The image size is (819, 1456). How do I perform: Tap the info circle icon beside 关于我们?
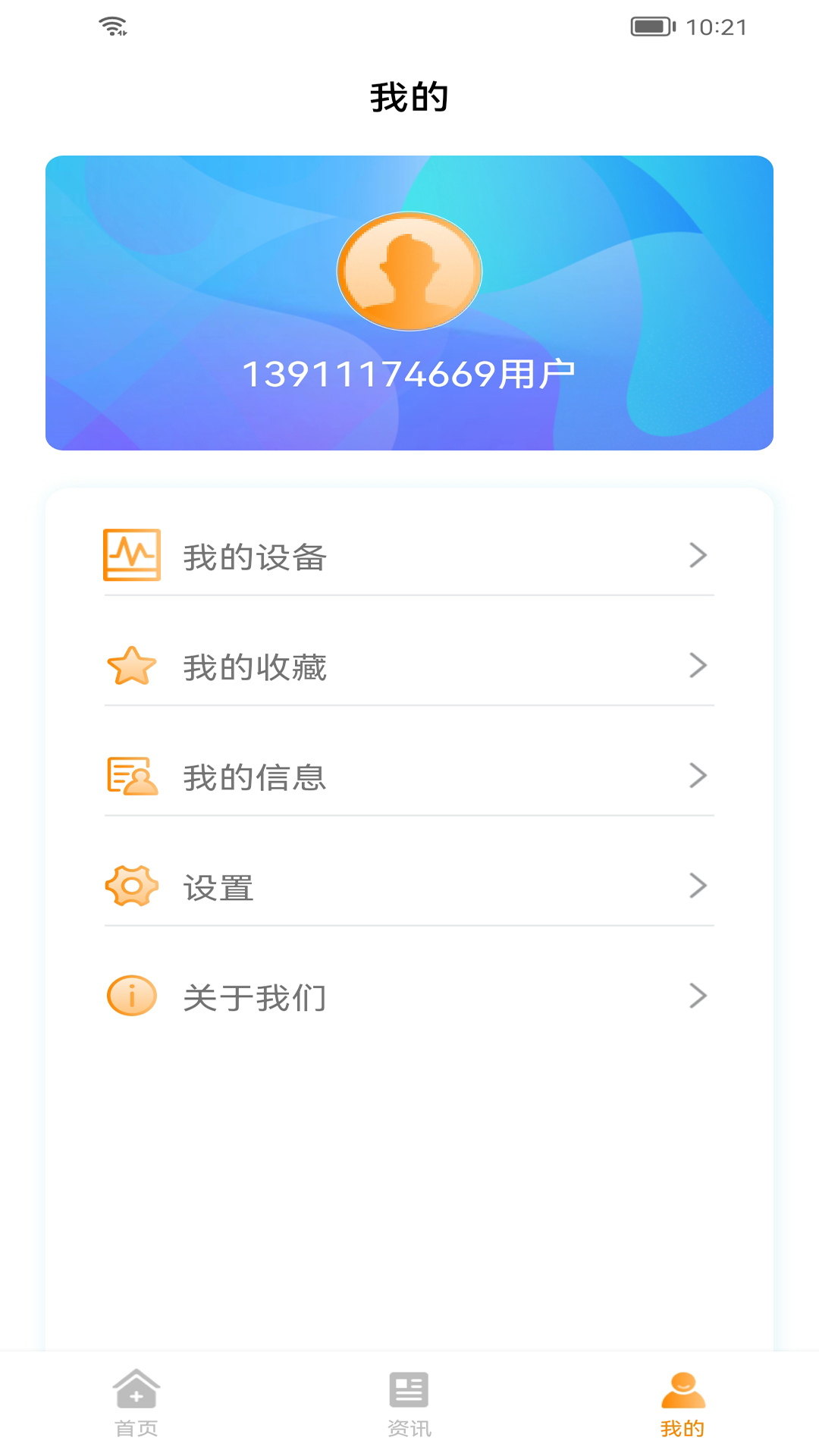pos(131,994)
